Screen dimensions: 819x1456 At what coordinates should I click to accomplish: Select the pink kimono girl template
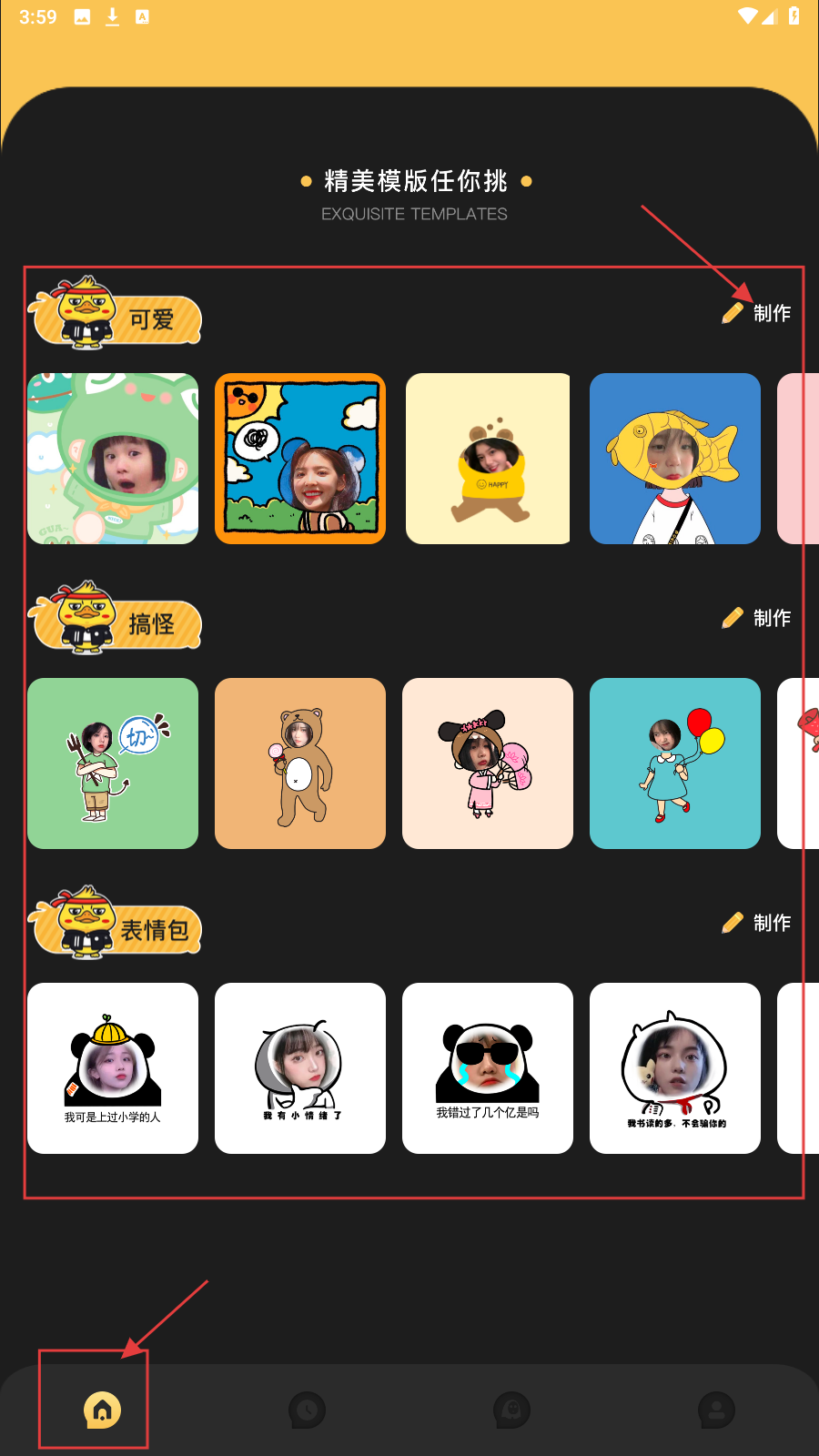point(488,763)
